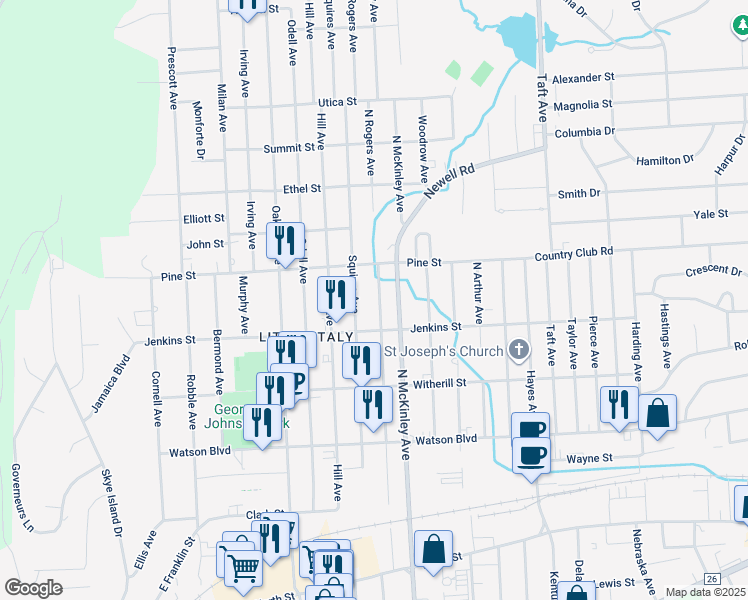Tap the green park tree marker
748x600 pixels.
[741, 25]
